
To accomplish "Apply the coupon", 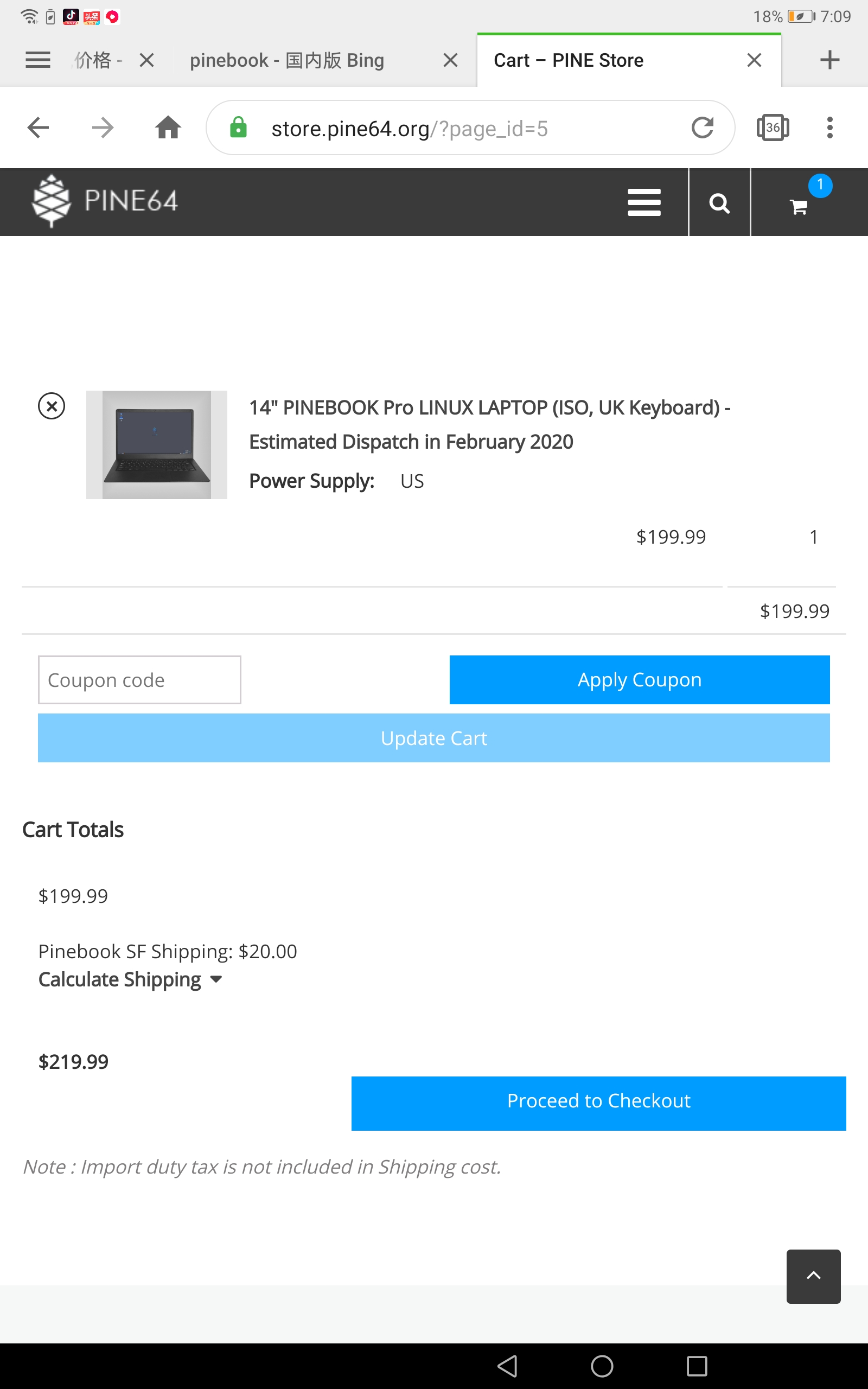I will click(x=640, y=679).
